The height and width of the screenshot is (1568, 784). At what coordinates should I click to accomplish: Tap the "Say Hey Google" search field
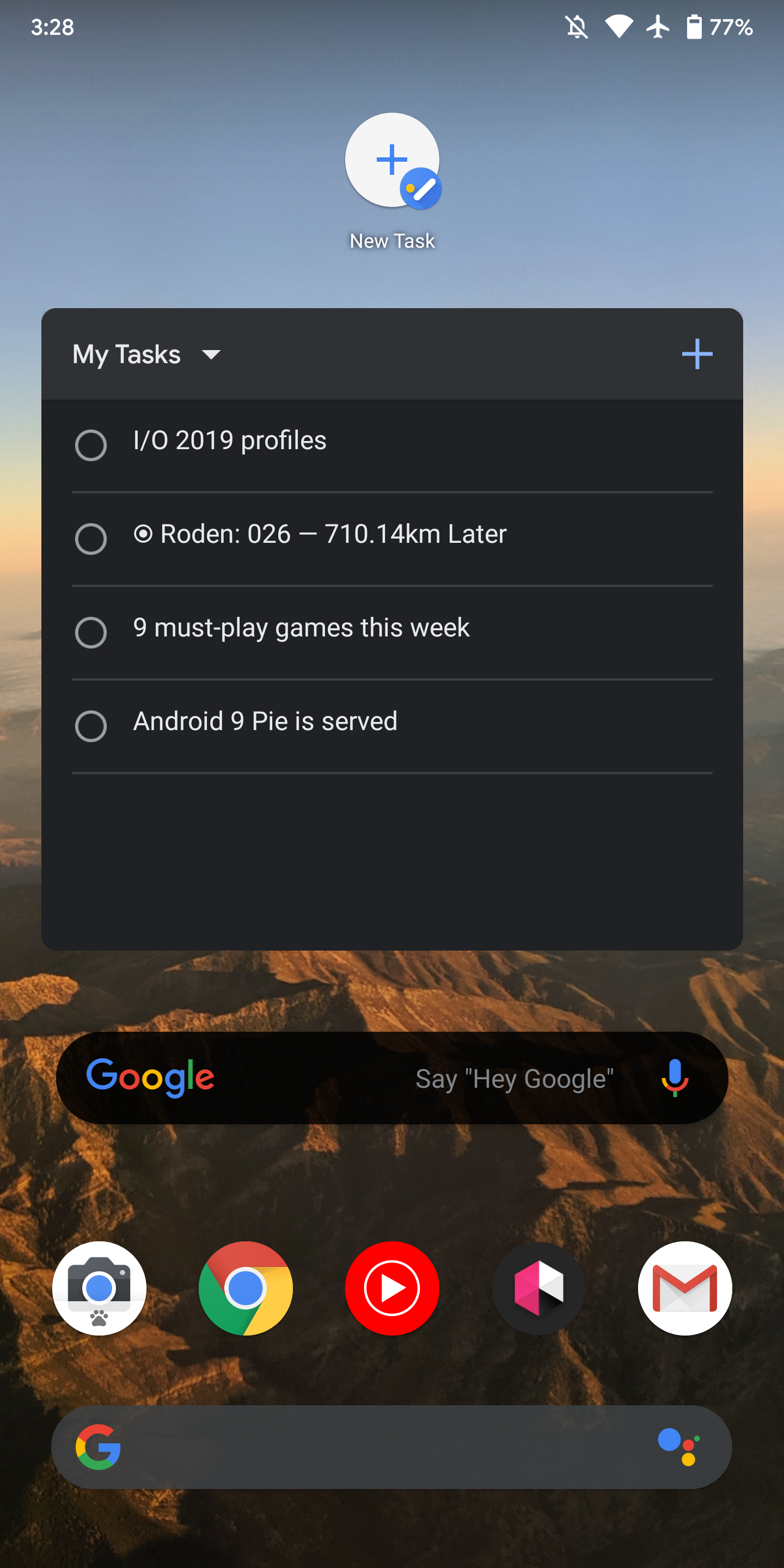(514, 1077)
